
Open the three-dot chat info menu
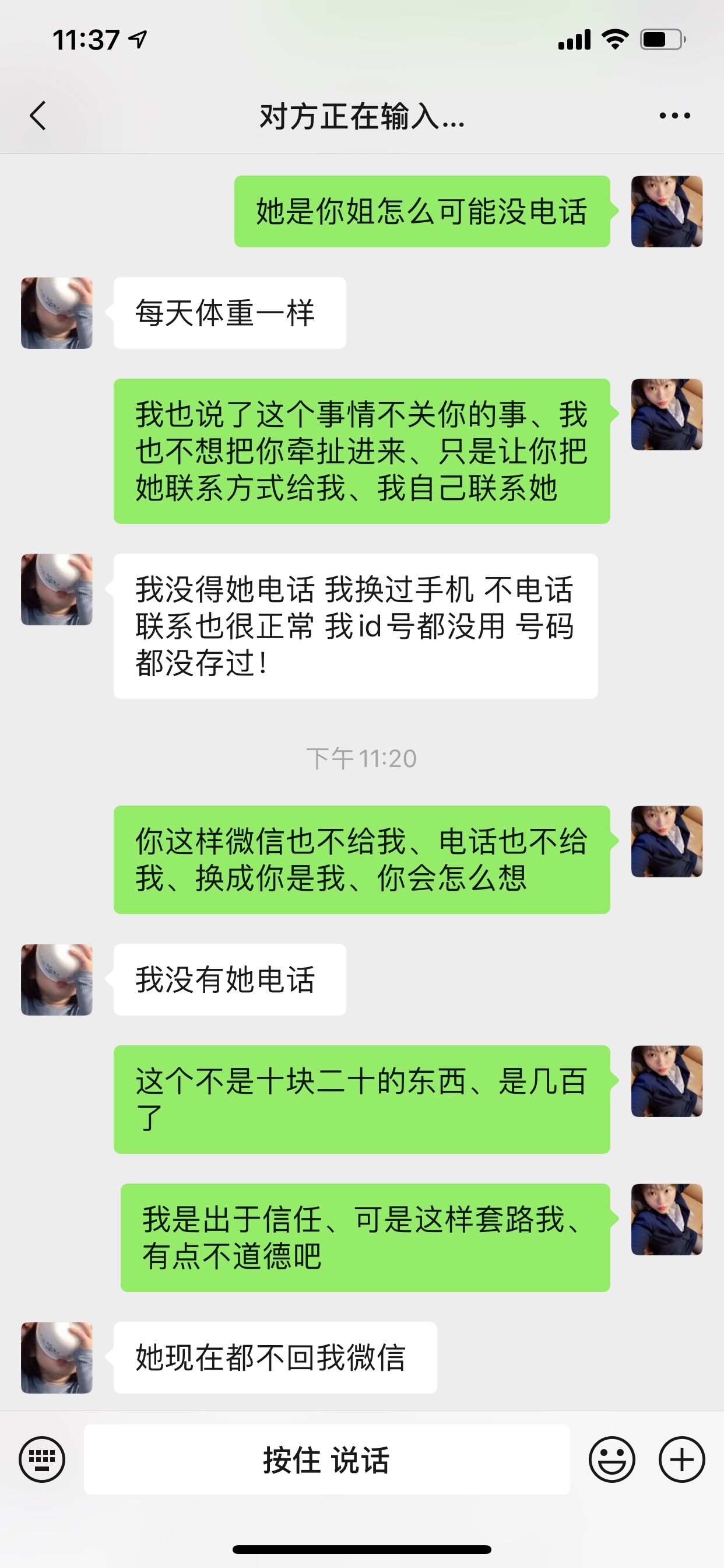coord(674,116)
